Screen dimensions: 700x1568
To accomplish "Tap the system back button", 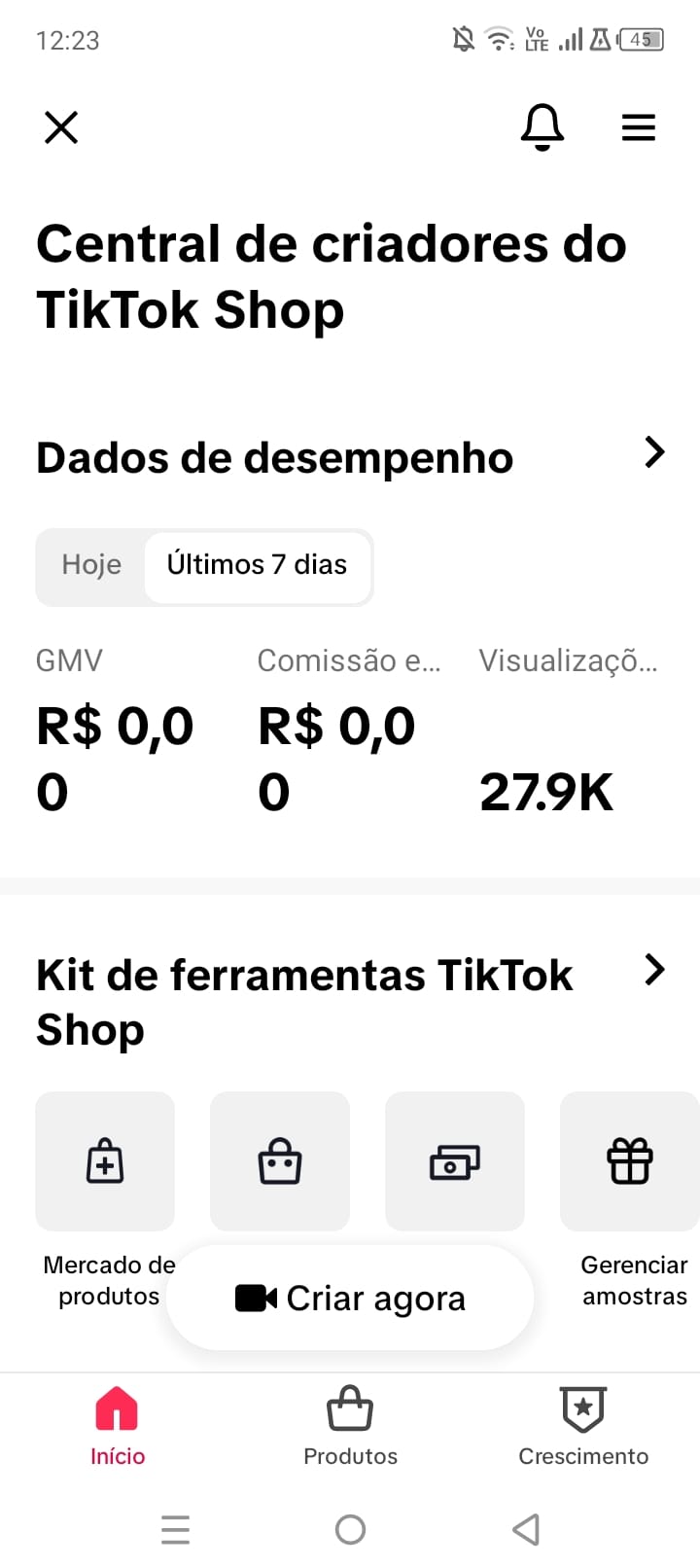I will pos(525,1529).
